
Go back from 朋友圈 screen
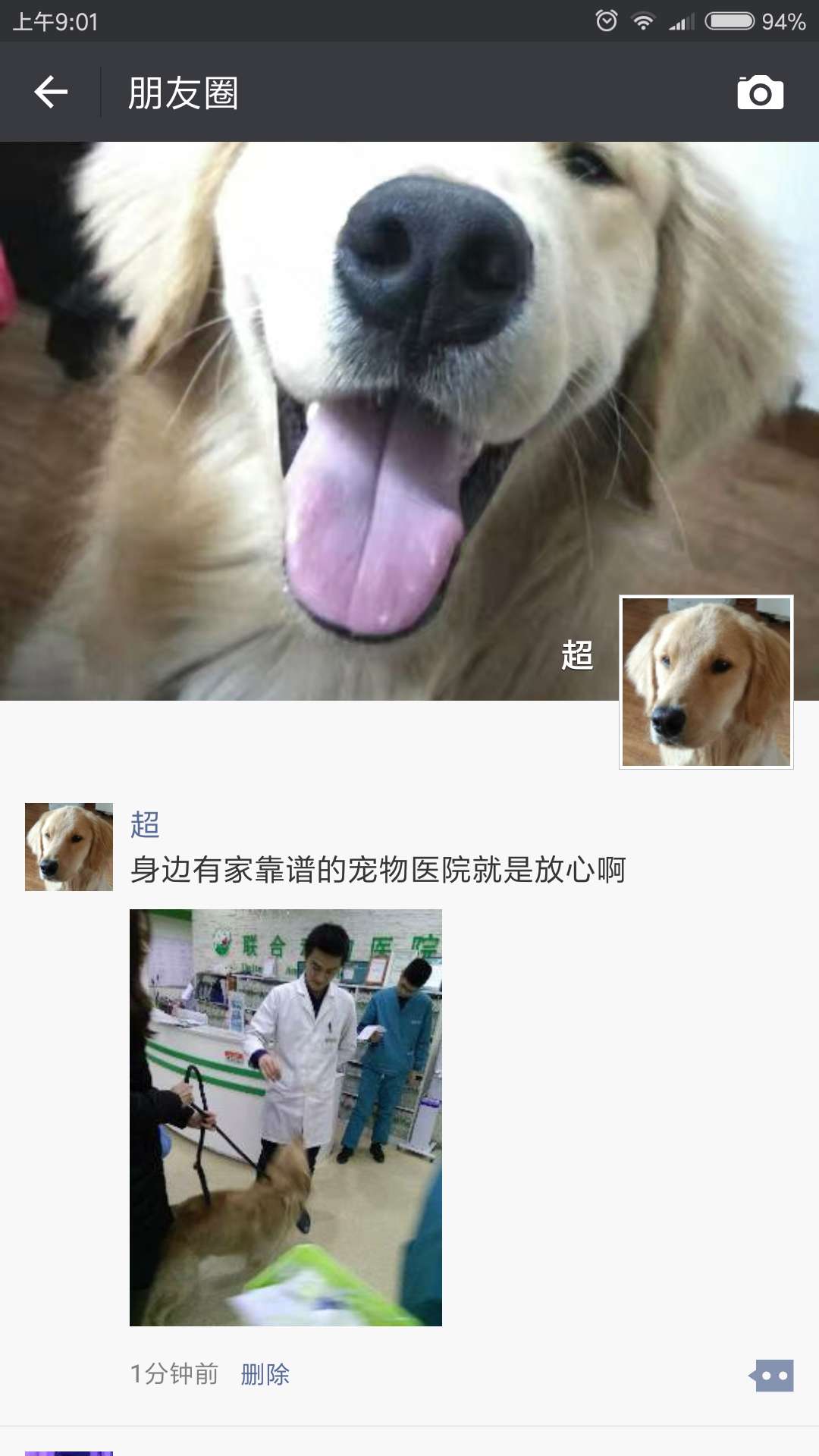pos(51,93)
